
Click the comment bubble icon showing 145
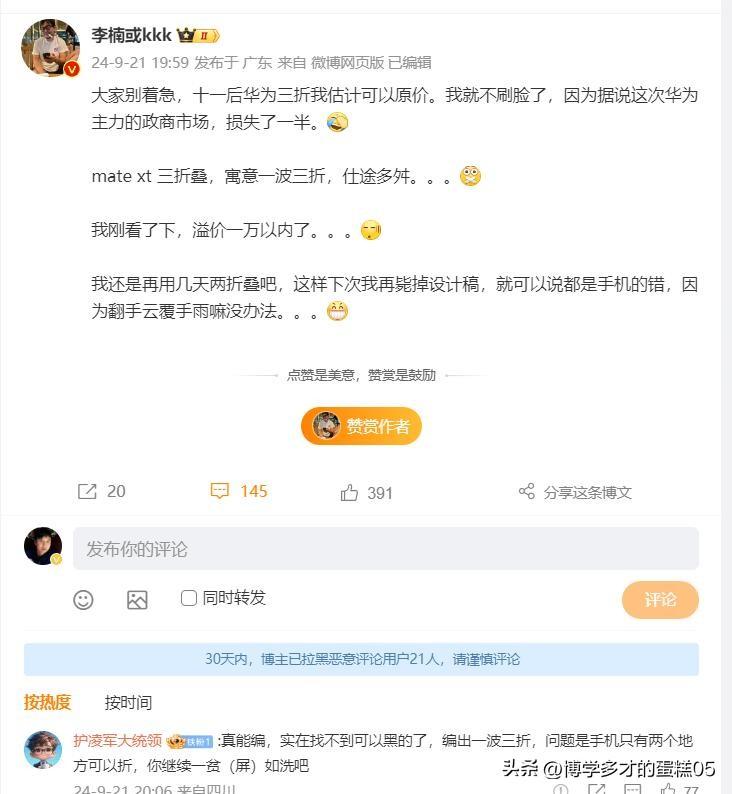[x=222, y=492]
